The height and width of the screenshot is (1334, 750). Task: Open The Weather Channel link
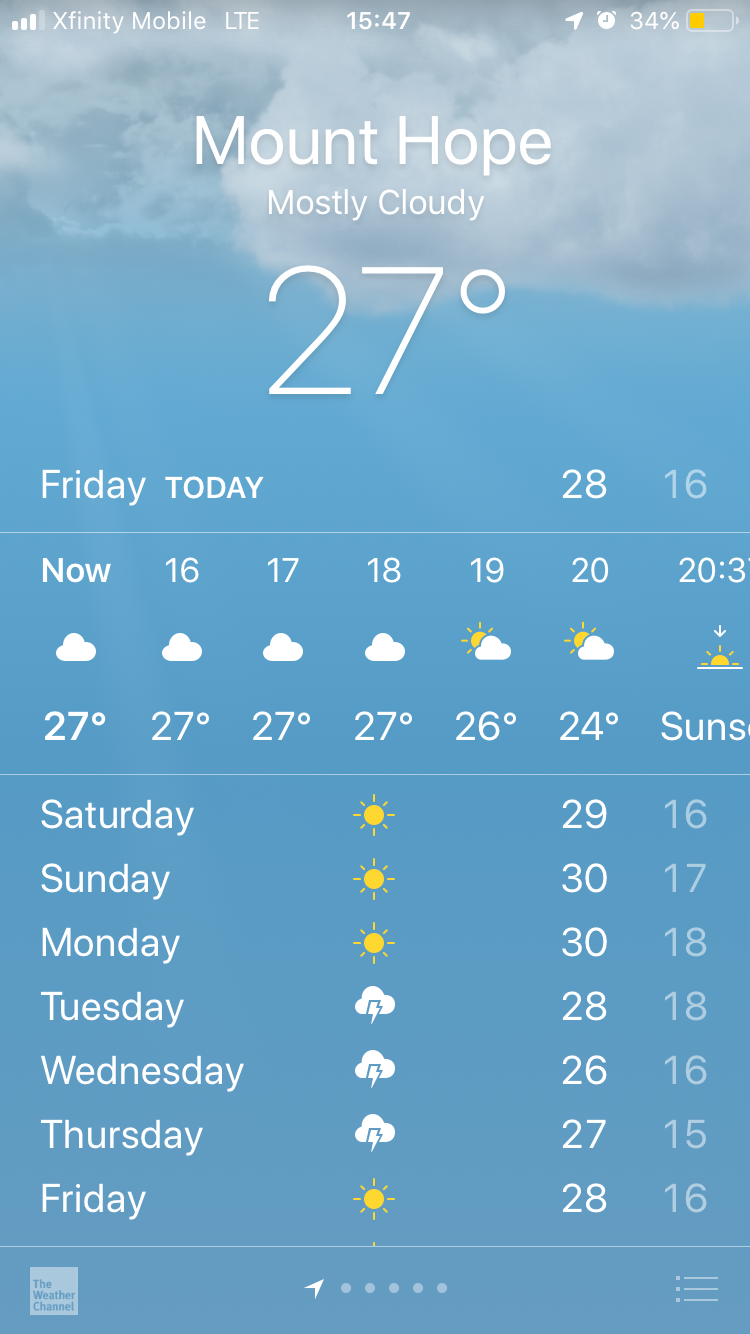point(54,1290)
